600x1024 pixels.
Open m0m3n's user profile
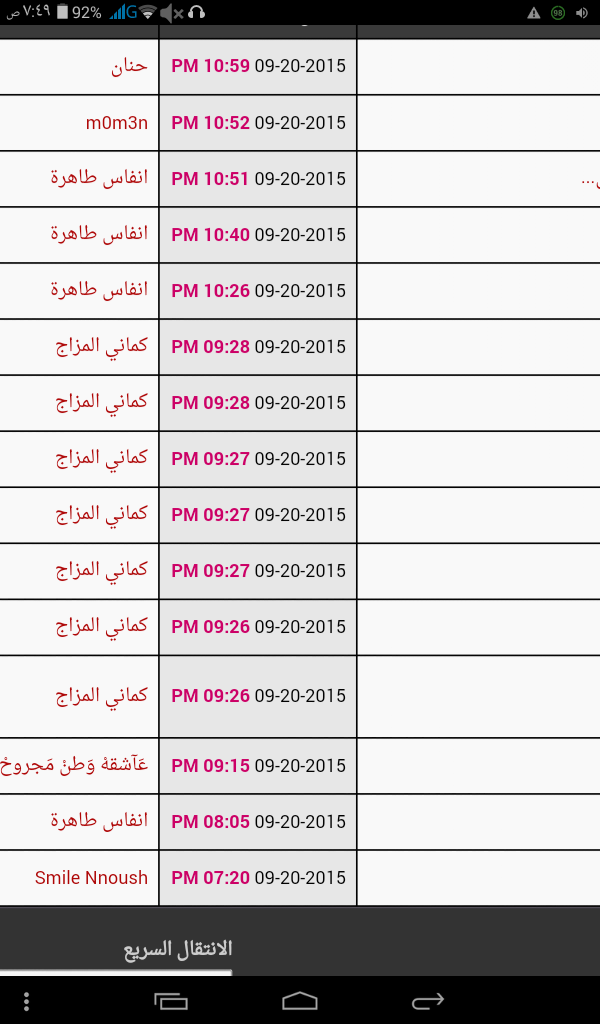point(116,122)
